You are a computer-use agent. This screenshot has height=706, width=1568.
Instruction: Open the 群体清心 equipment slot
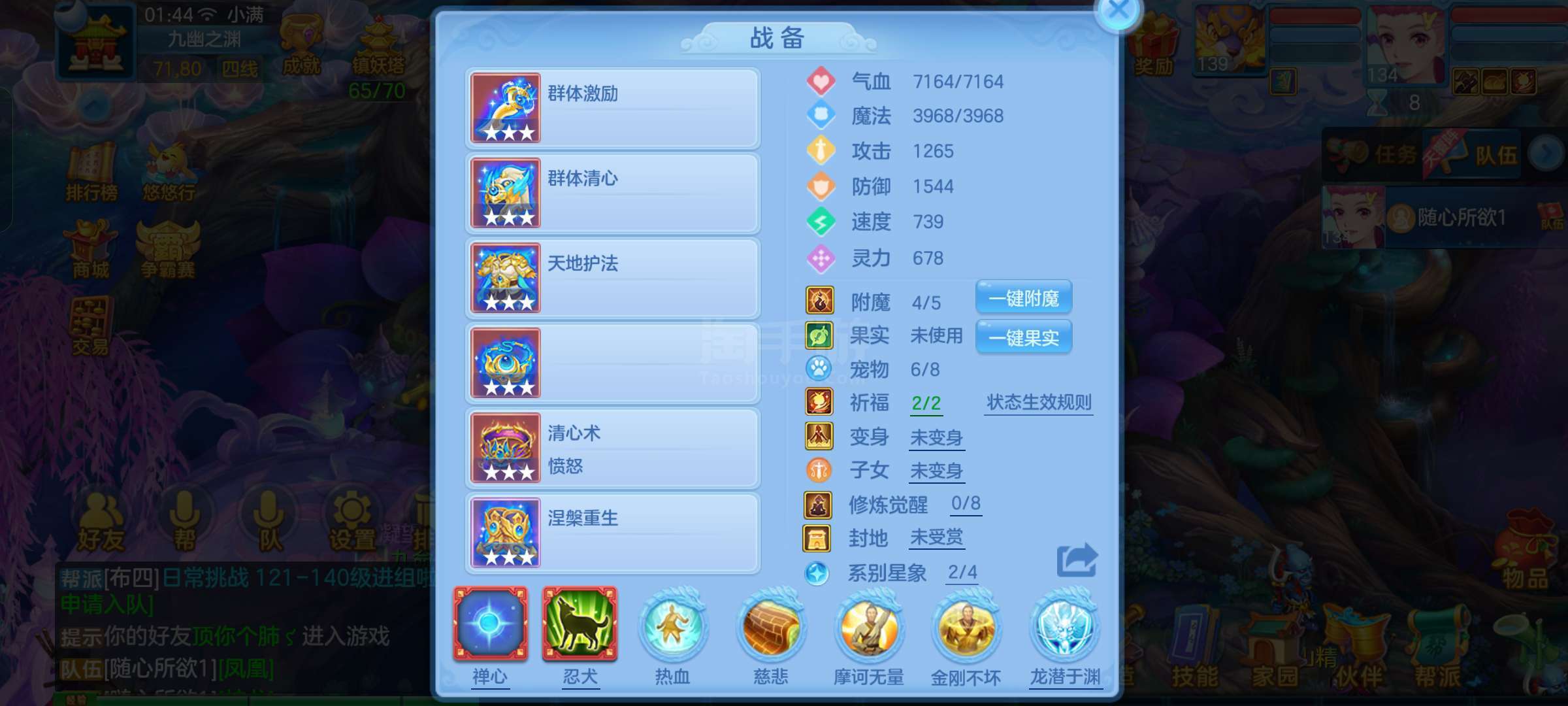[612, 193]
